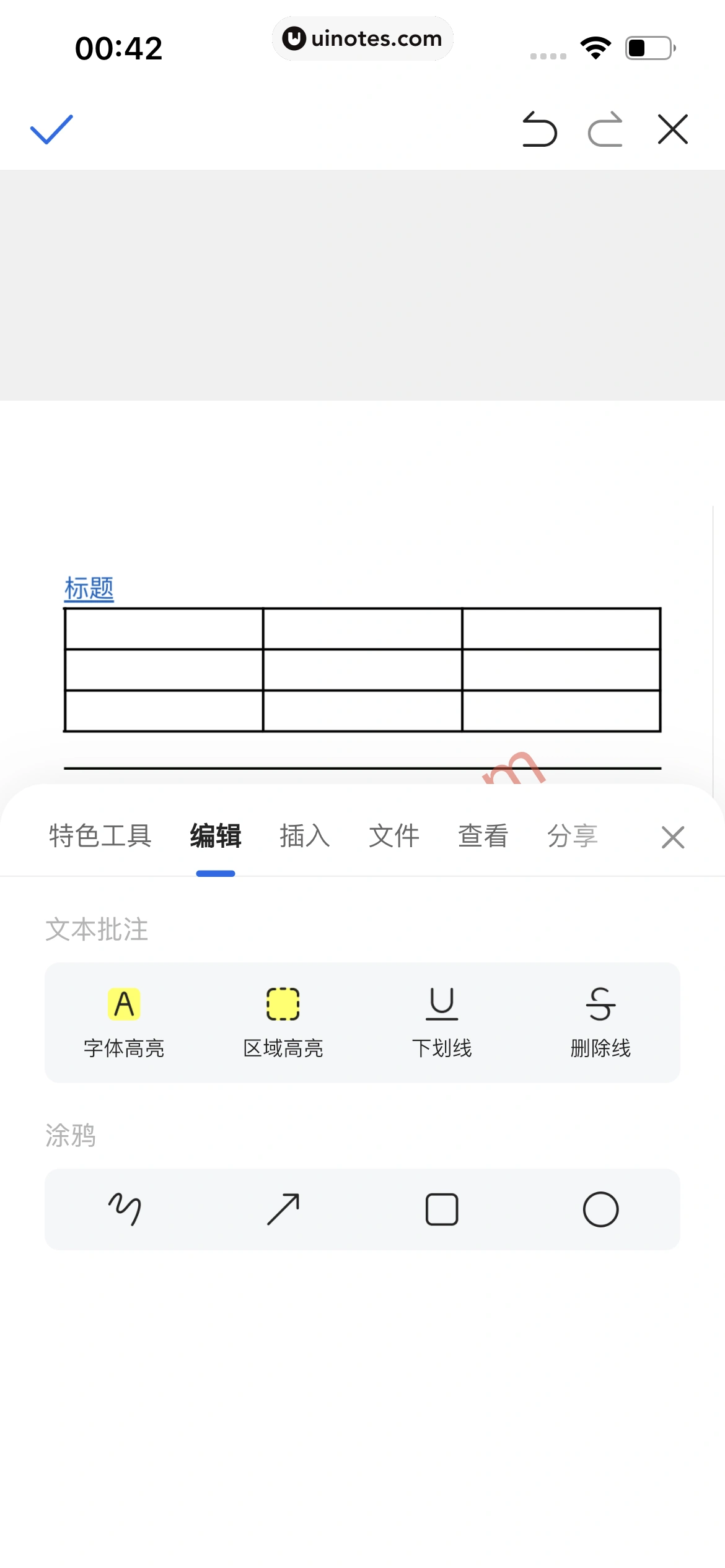
Task: Undo the last action
Action: tap(540, 129)
